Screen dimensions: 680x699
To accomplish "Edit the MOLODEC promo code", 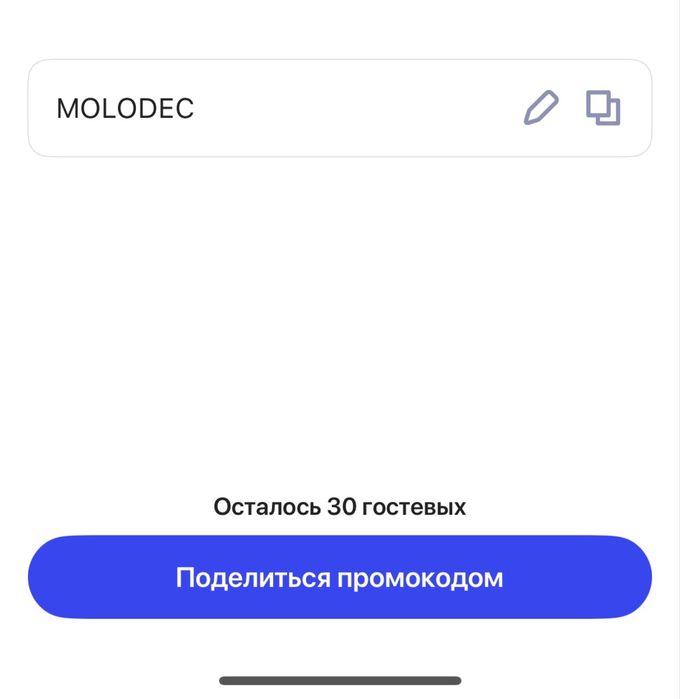I will pos(541,108).
